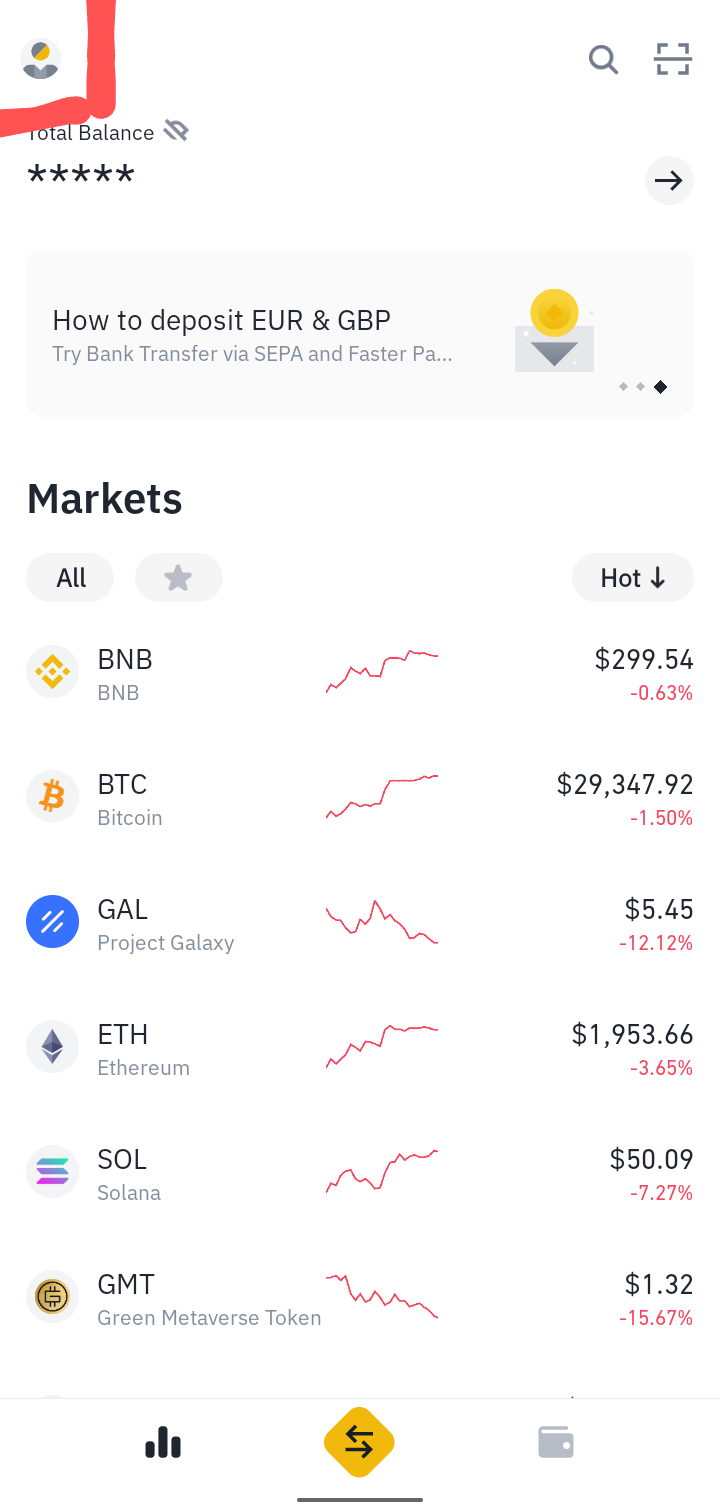720x1512 pixels.
Task: Open the profile avatar icon
Action: click(40, 60)
